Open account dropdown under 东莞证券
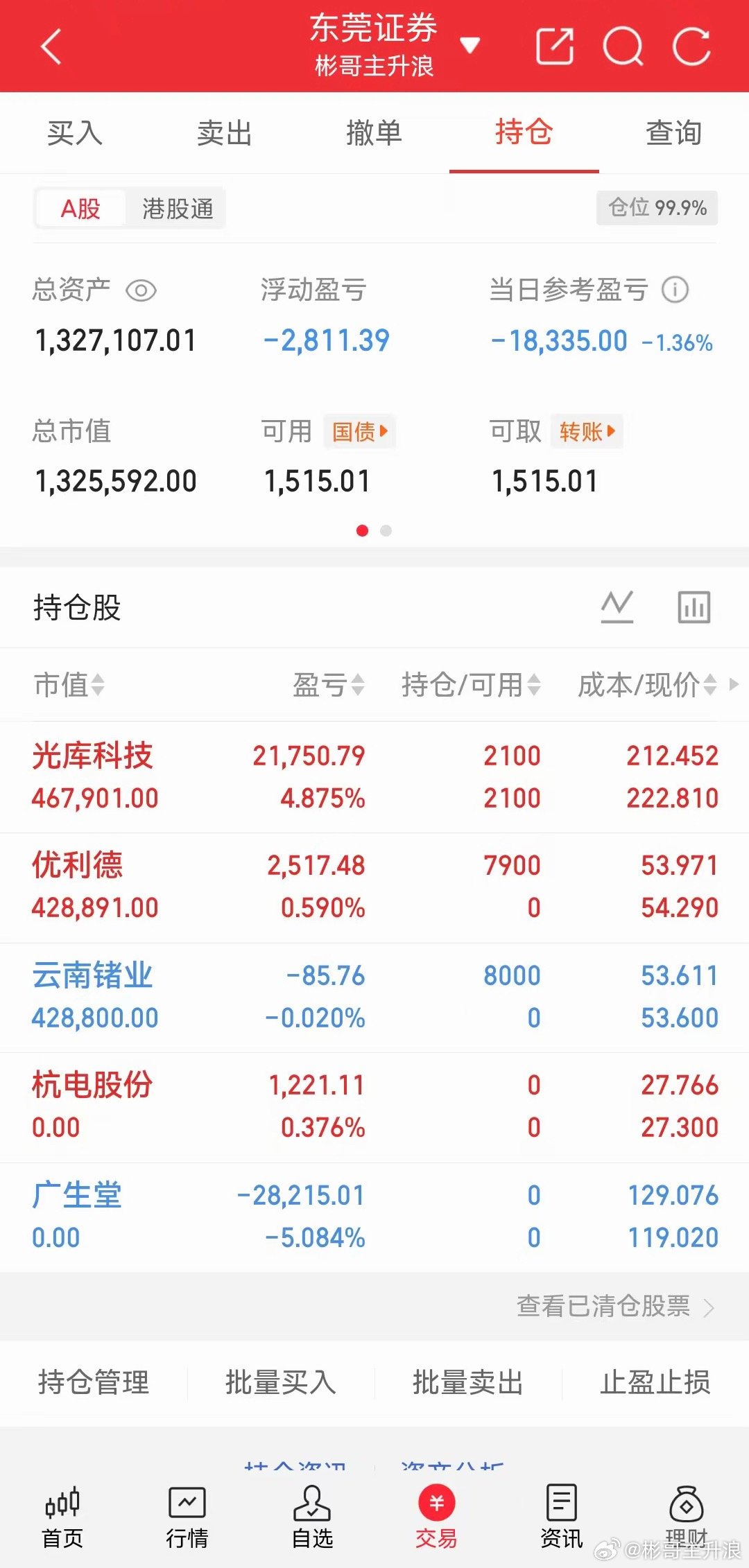Viewport: 749px width, 1568px height. (471, 43)
